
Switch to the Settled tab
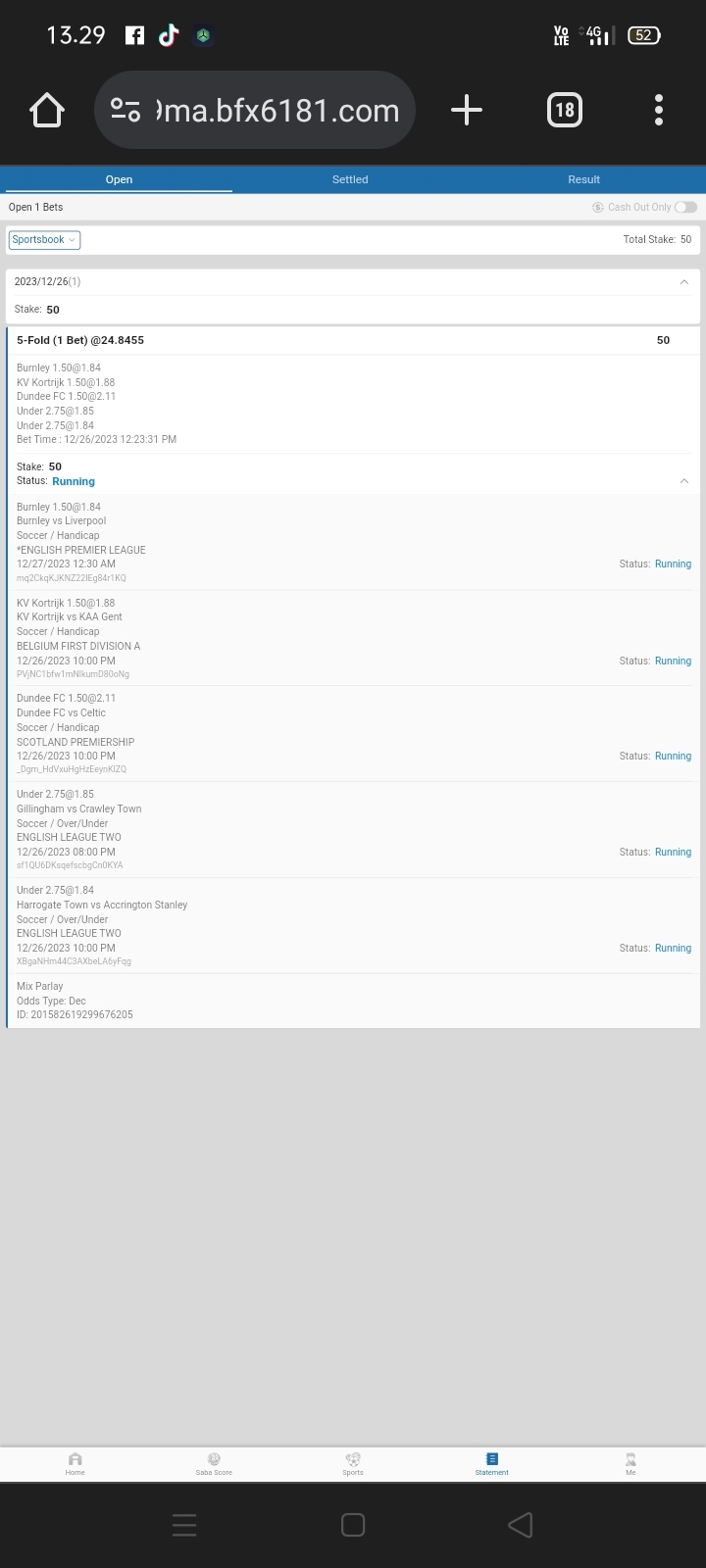point(350,179)
